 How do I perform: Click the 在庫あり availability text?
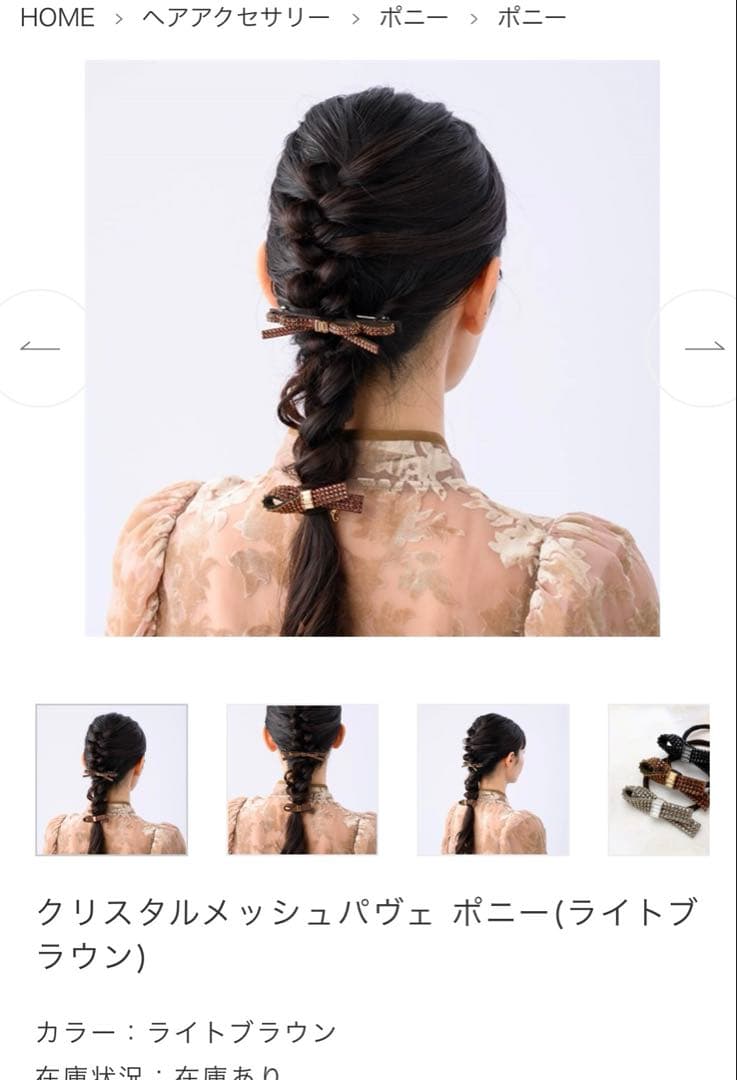point(230,1071)
